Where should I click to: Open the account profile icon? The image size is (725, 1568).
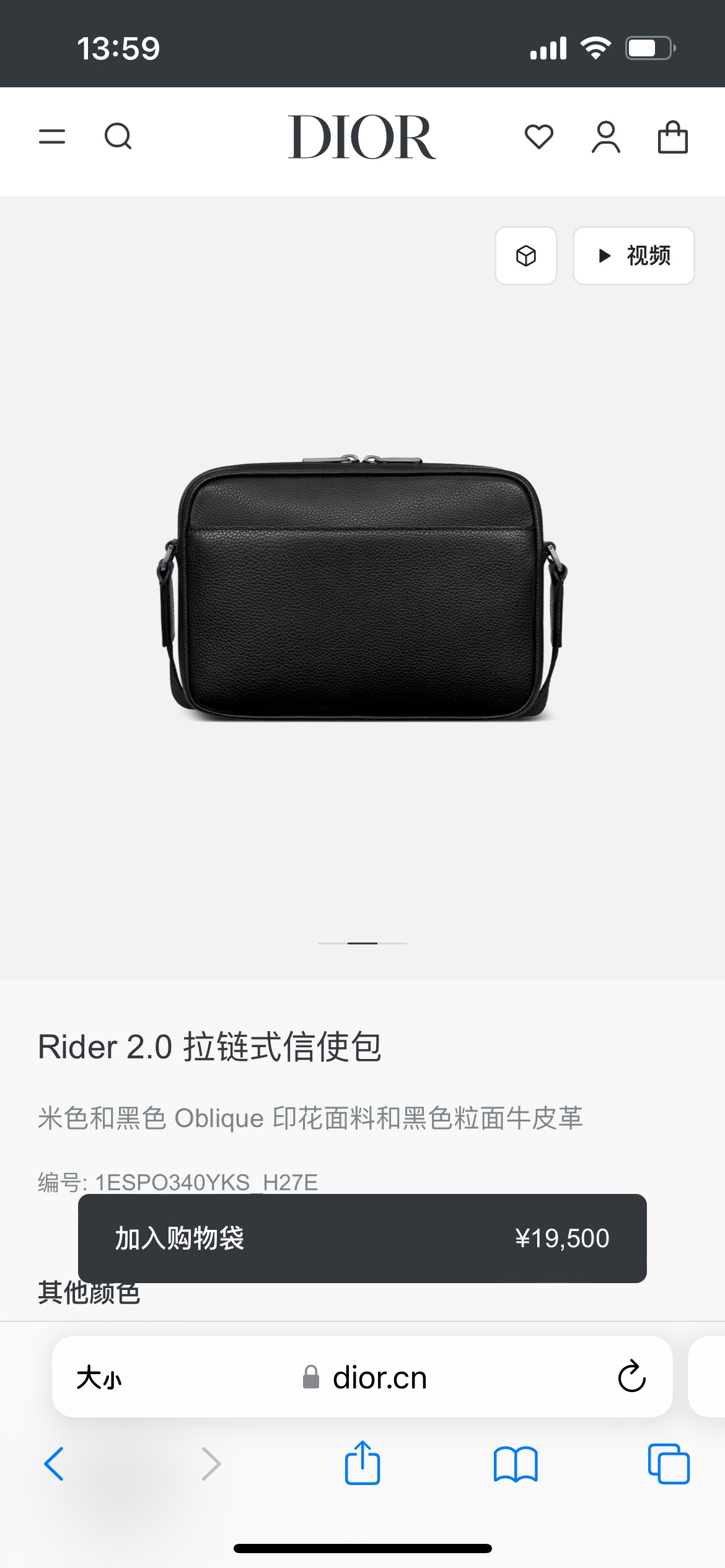pyautogui.click(x=605, y=136)
